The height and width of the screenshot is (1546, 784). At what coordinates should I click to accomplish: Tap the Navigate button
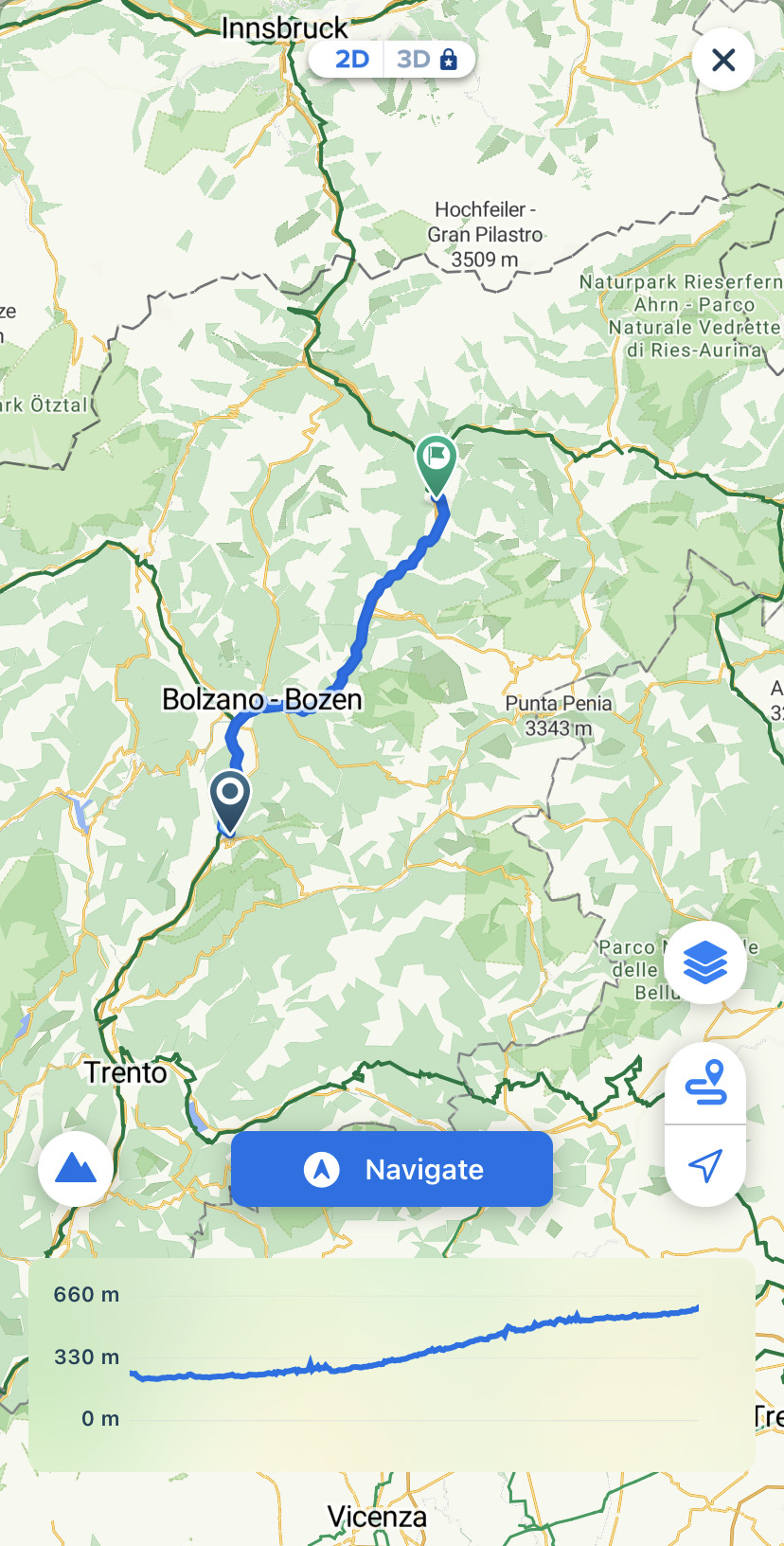click(392, 1169)
